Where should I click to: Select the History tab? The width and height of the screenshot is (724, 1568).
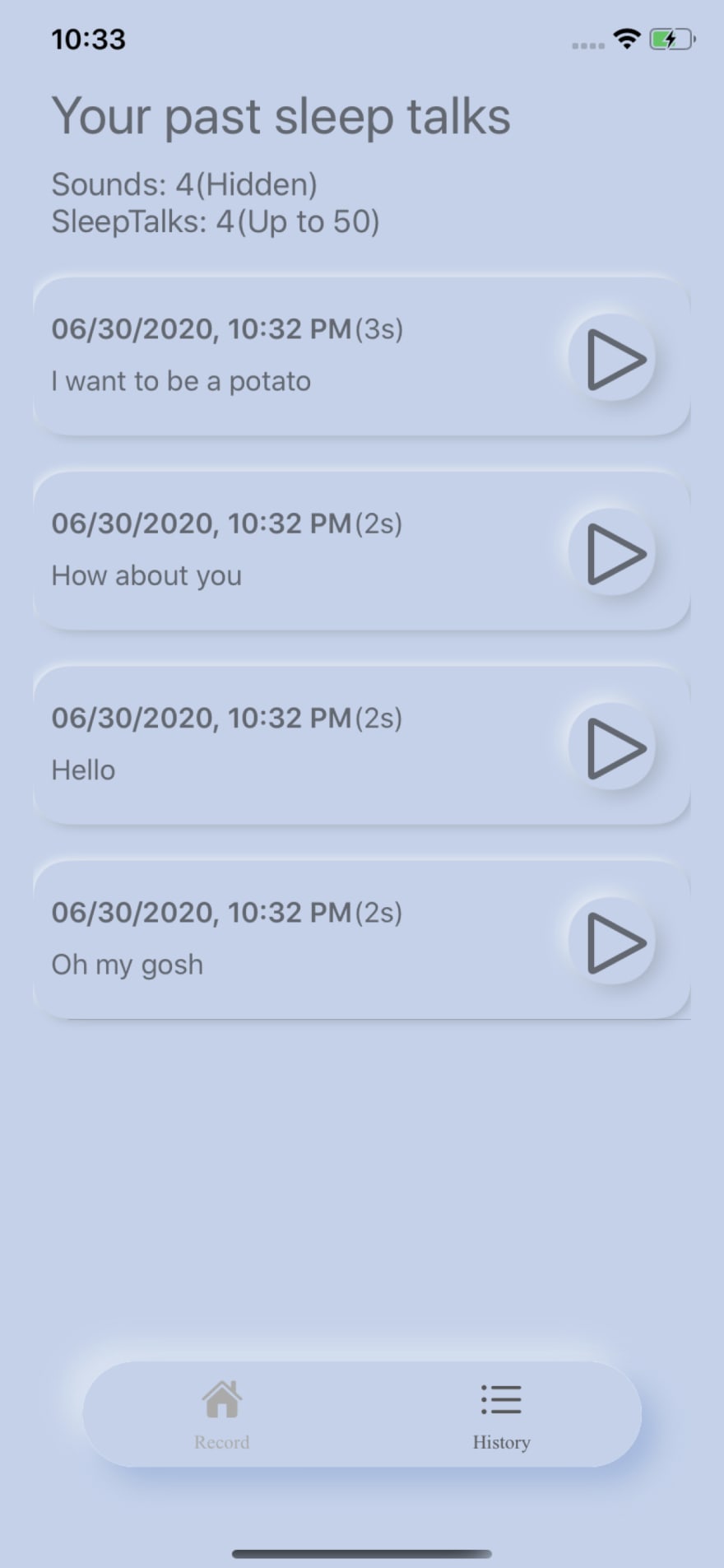[501, 1416]
